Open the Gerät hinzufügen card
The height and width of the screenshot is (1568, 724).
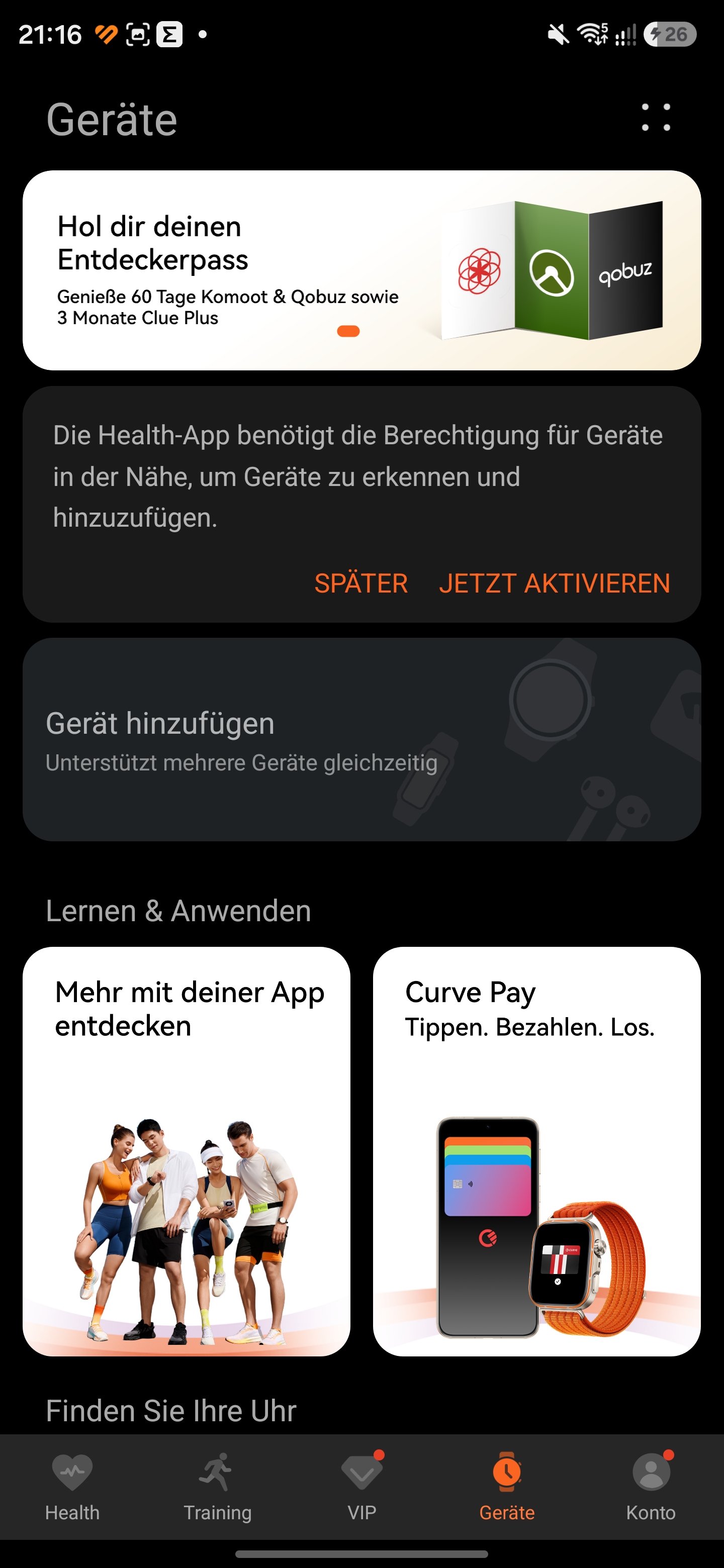point(361,740)
